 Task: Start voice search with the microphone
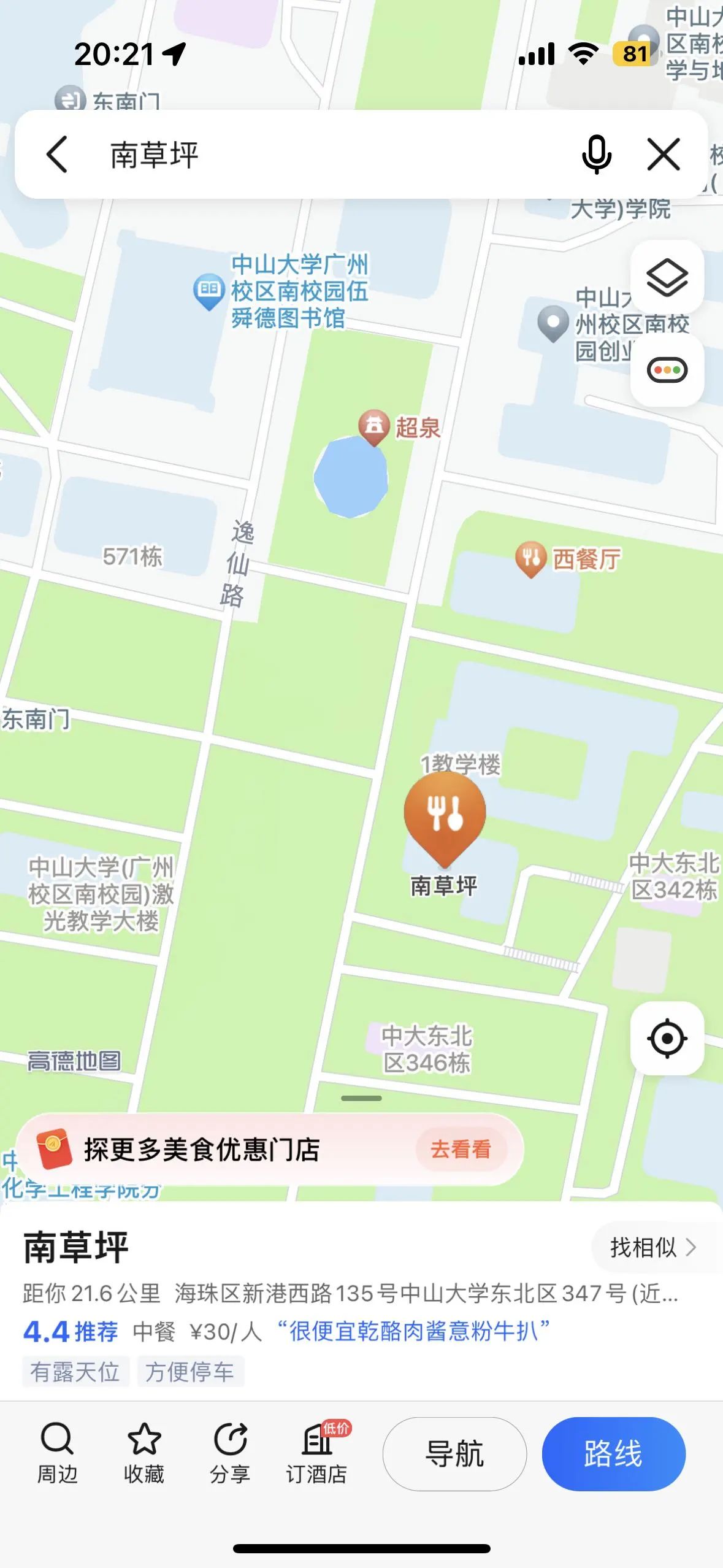pyautogui.click(x=596, y=154)
